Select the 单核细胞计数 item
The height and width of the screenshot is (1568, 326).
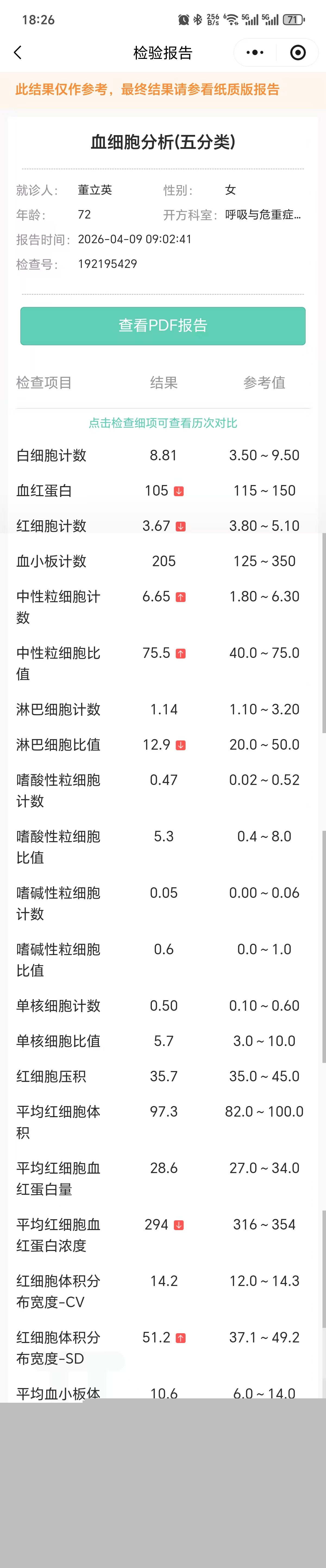[58, 1006]
